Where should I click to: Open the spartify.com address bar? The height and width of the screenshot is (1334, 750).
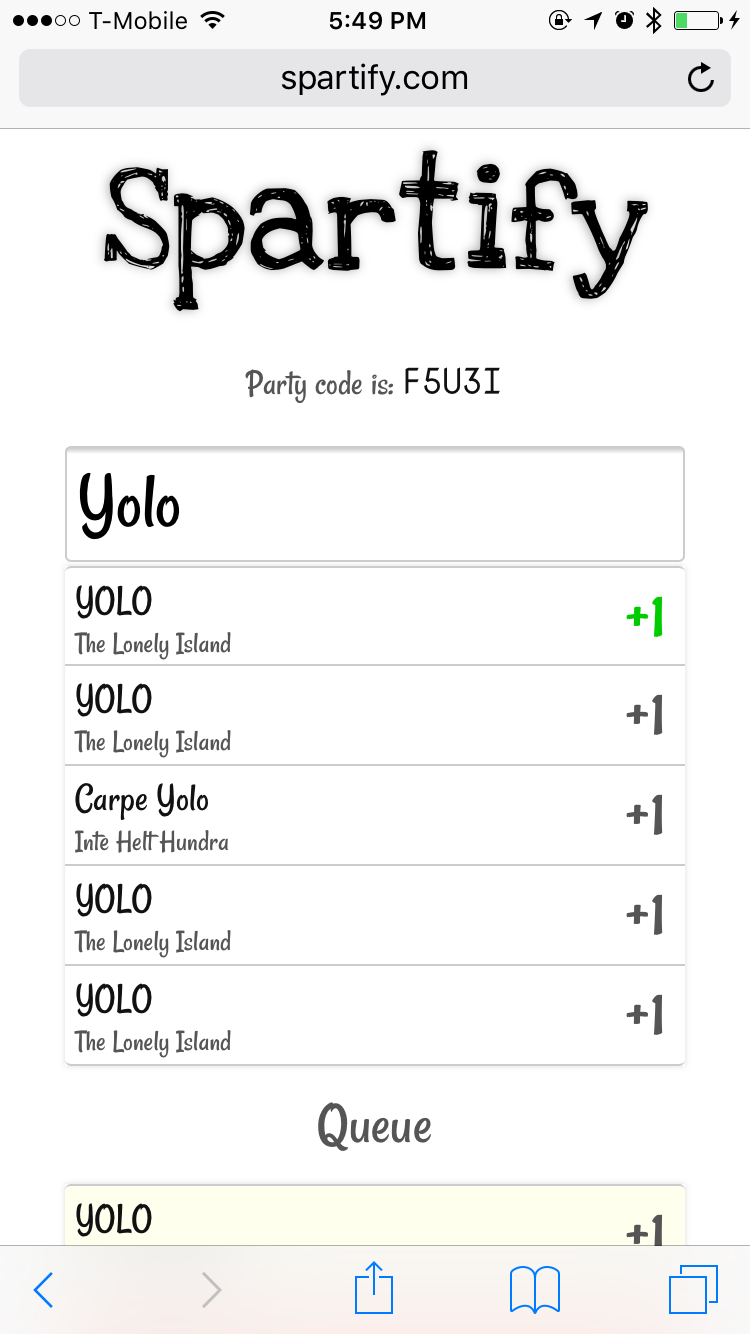coord(374,78)
